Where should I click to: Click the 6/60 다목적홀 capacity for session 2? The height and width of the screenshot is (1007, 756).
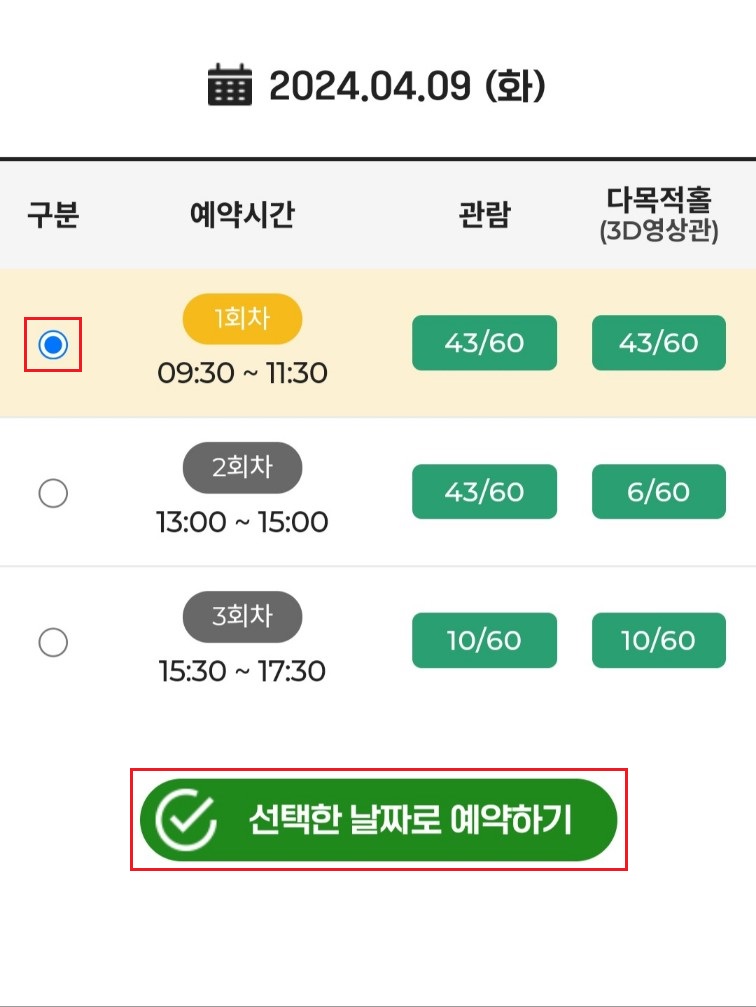658,491
